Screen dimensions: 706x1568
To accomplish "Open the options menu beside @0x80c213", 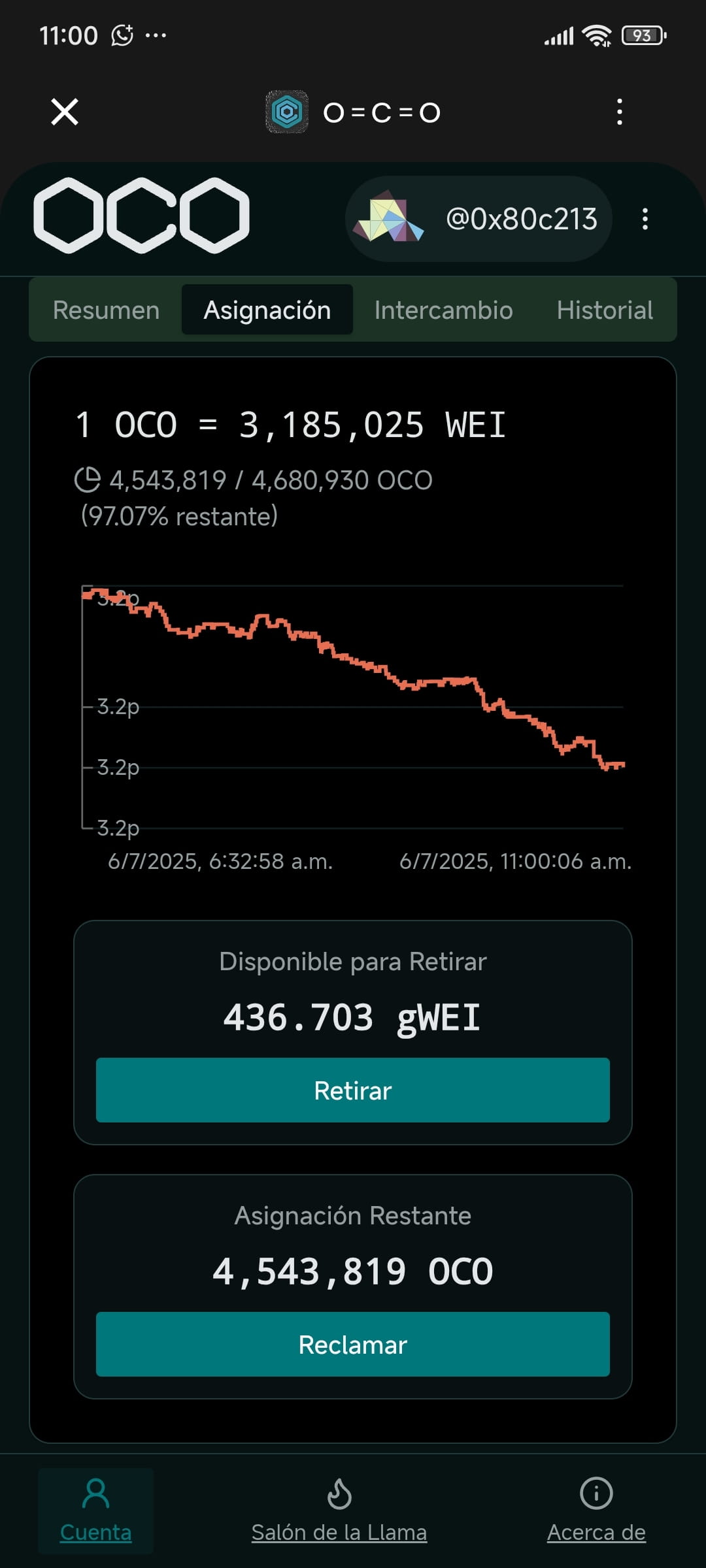I will [645, 219].
